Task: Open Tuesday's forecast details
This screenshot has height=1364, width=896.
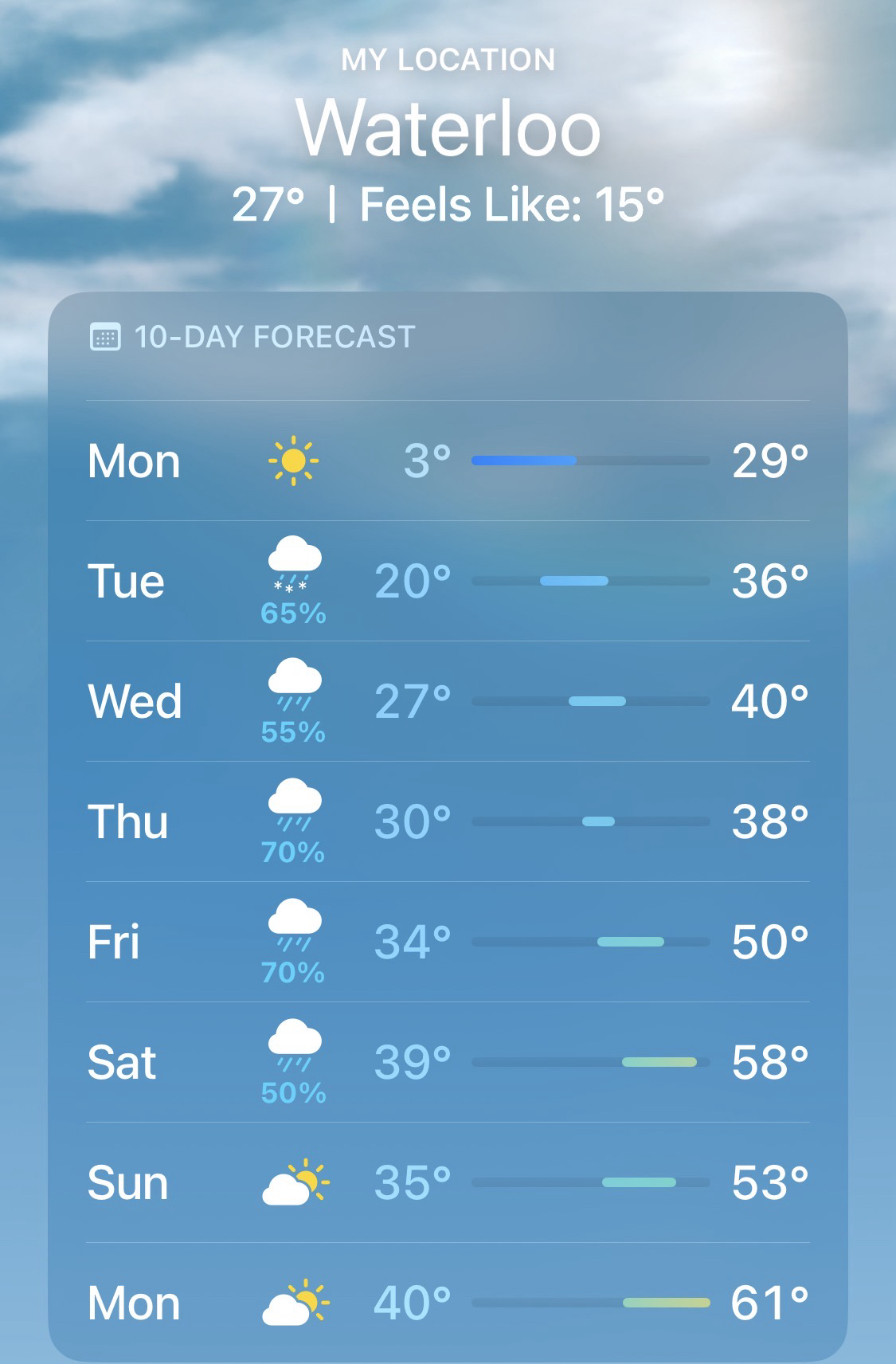Action: [x=448, y=581]
